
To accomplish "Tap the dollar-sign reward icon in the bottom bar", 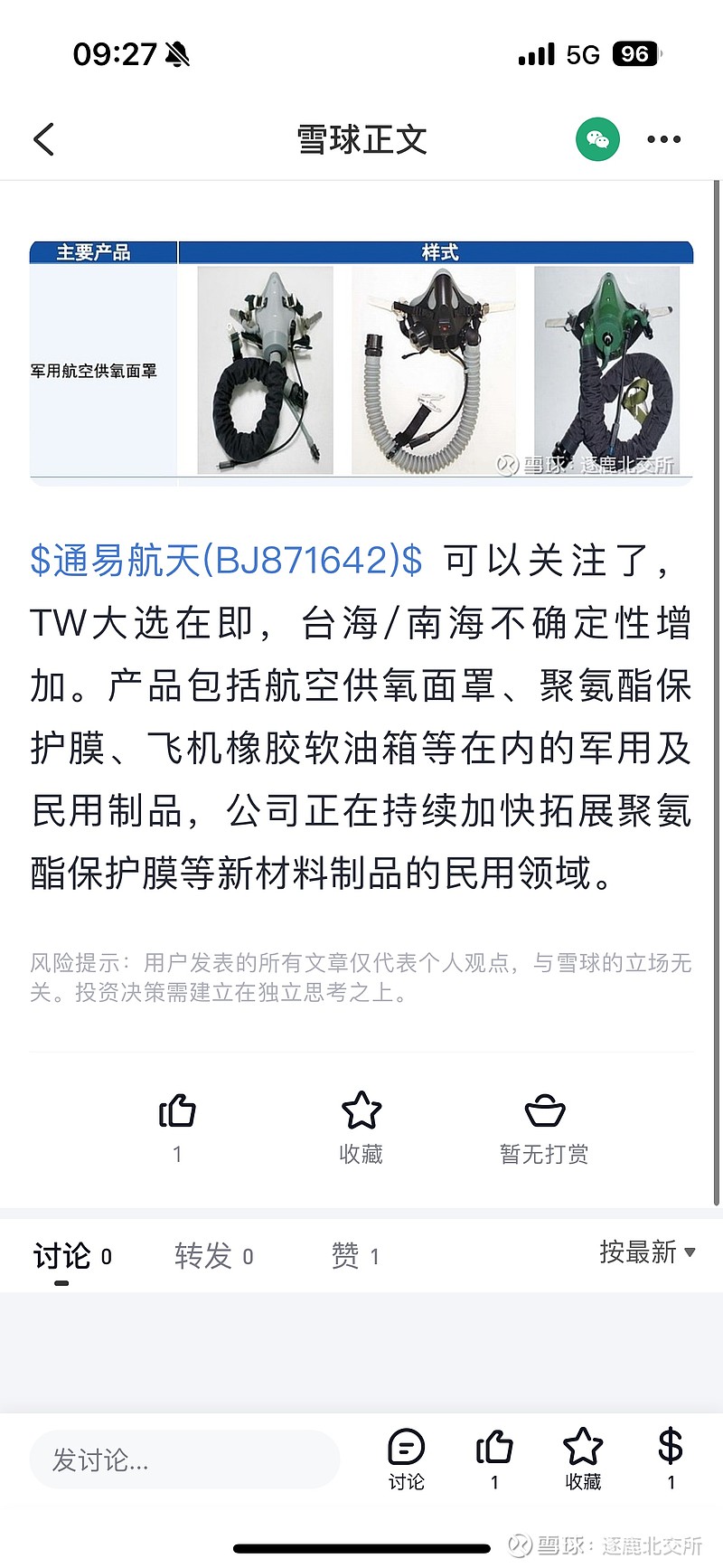I will 671,1459.
